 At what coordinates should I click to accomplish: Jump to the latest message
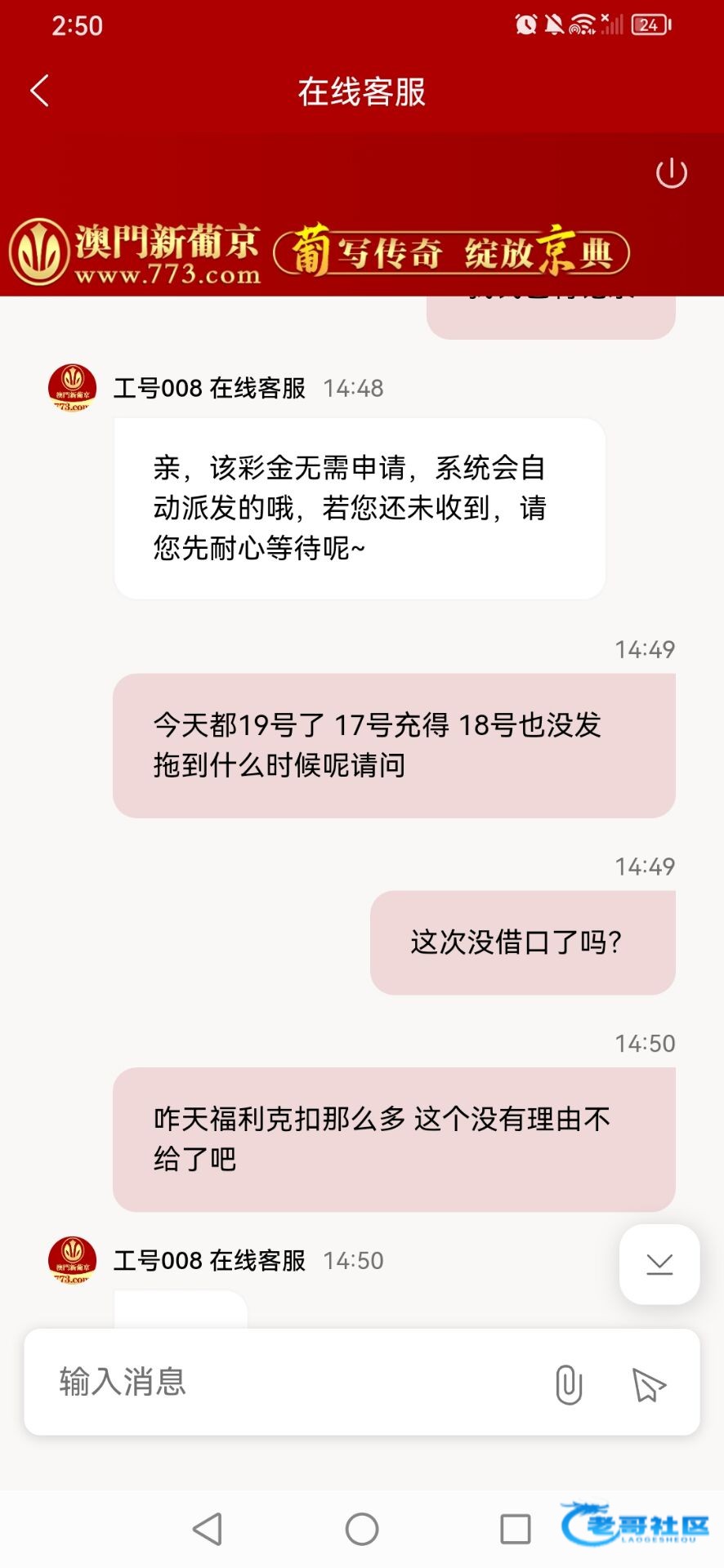[659, 1264]
